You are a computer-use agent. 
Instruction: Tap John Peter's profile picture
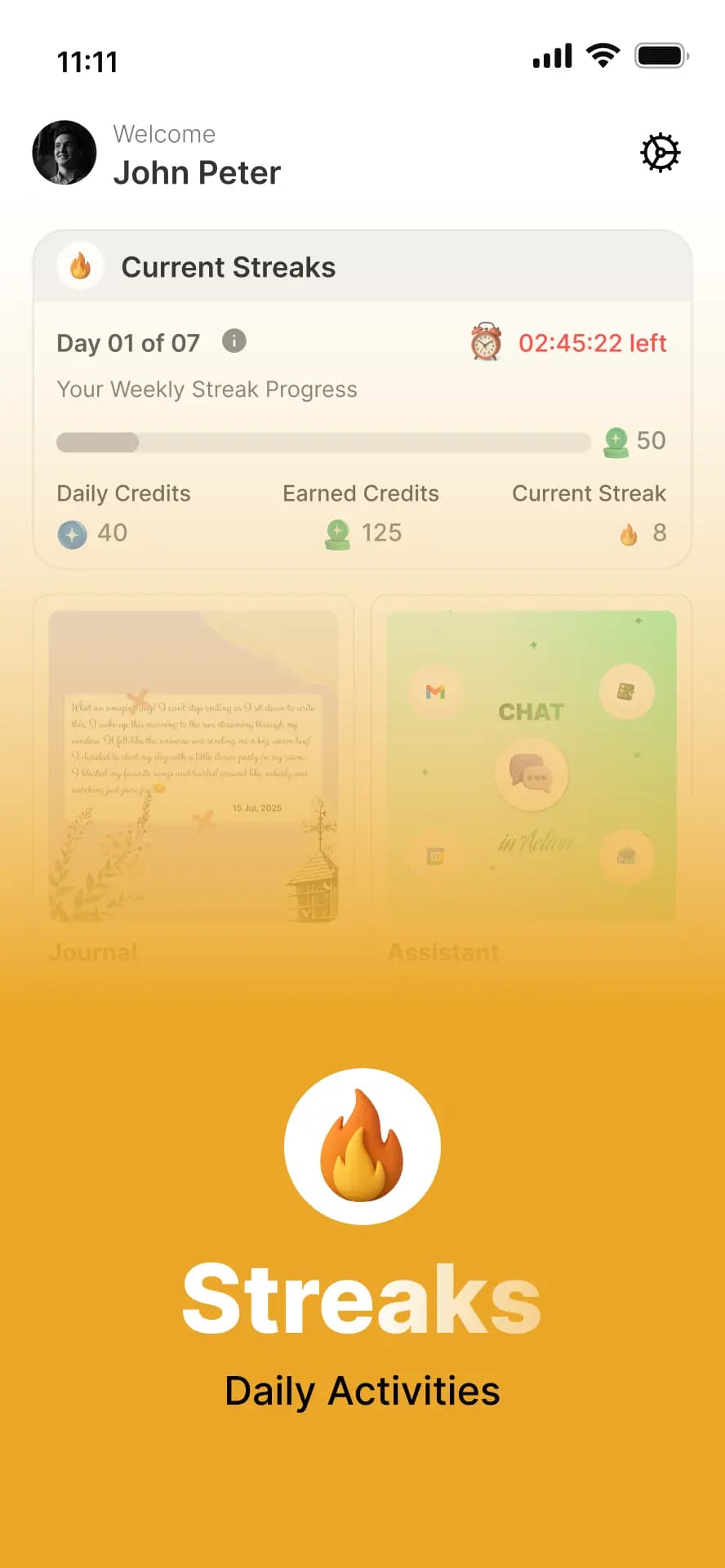64,153
